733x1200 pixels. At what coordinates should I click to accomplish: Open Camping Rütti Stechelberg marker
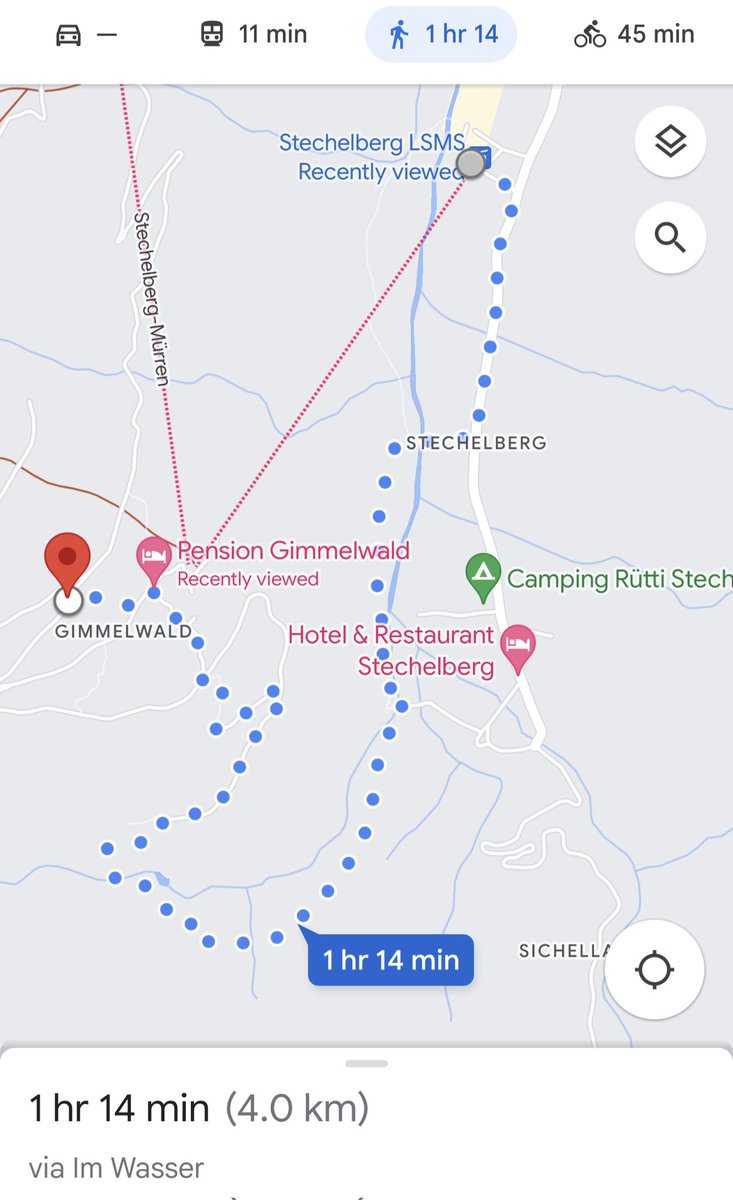pyautogui.click(x=483, y=576)
